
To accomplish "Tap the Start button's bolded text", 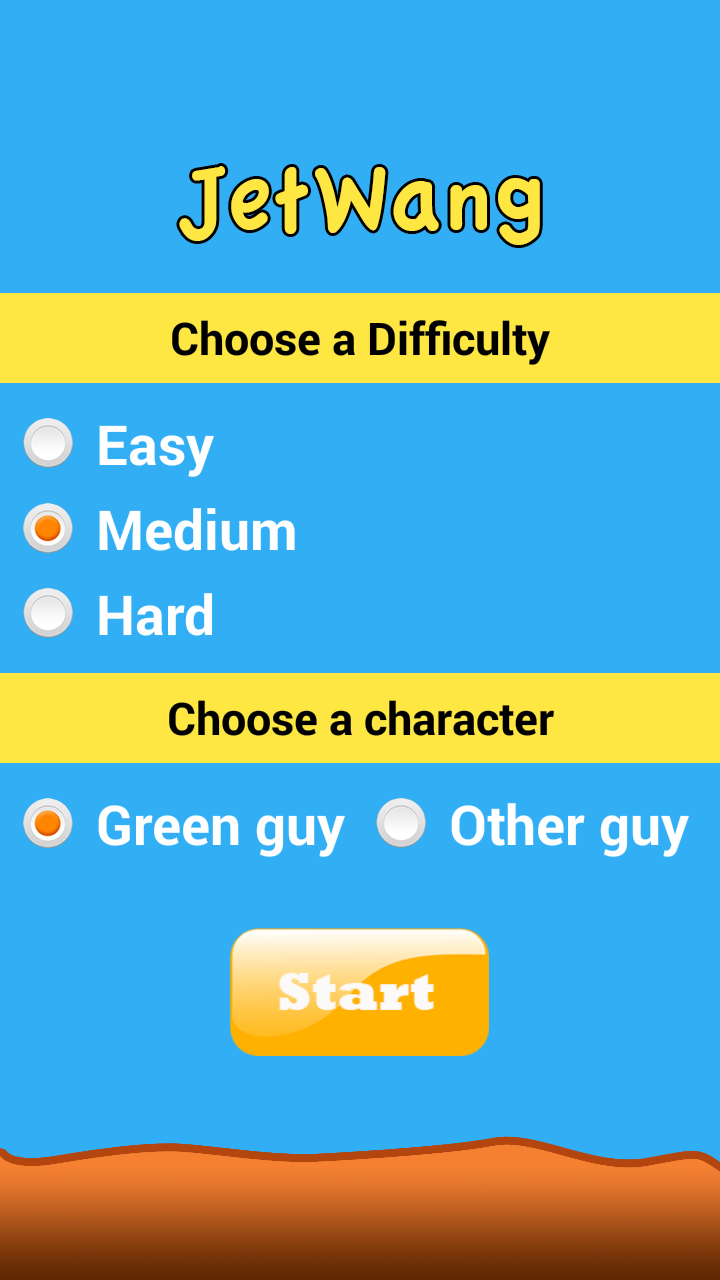I will point(358,991).
